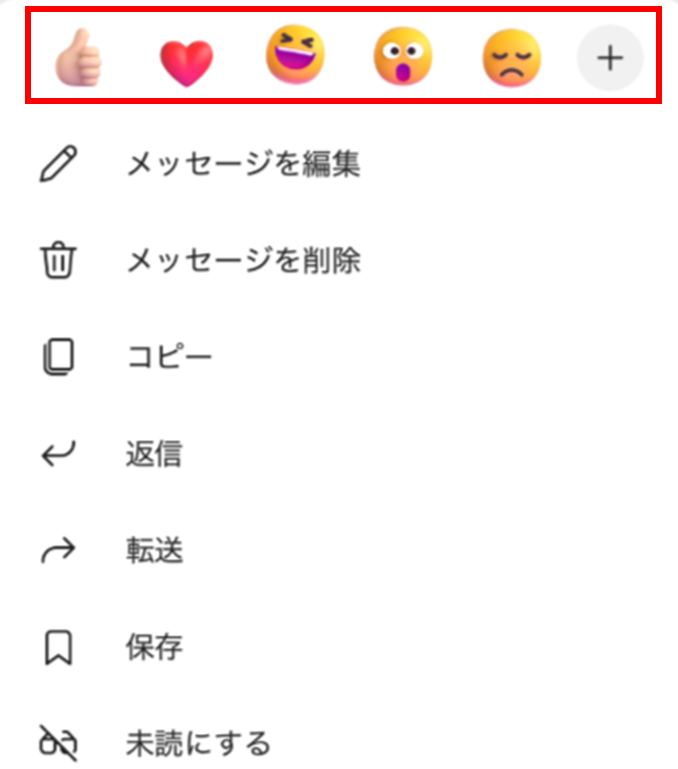The height and width of the screenshot is (769, 678).
Task: Select 返信 to reply to the message
Action: click(x=153, y=455)
